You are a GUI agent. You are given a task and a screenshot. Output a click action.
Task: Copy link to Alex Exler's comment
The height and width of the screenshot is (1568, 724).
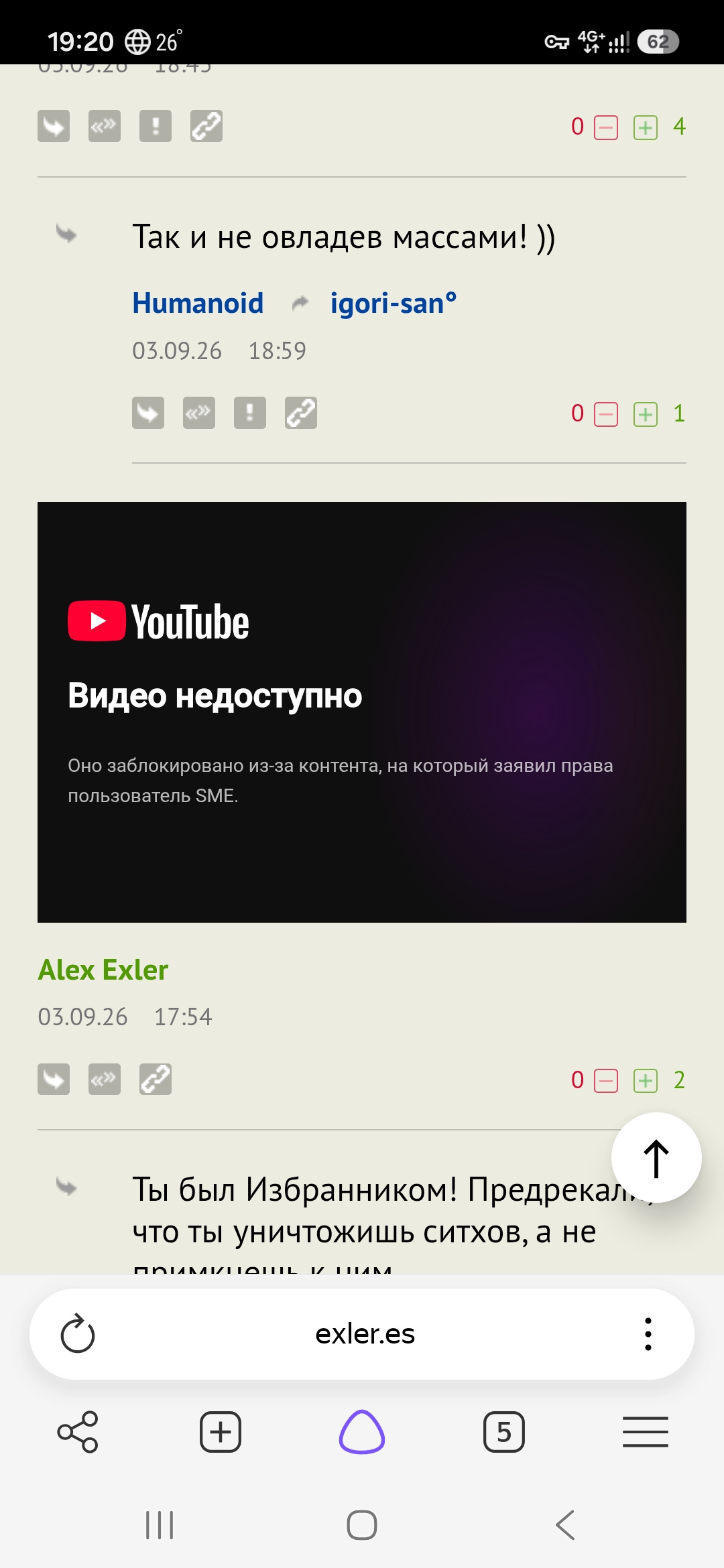point(156,1080)
